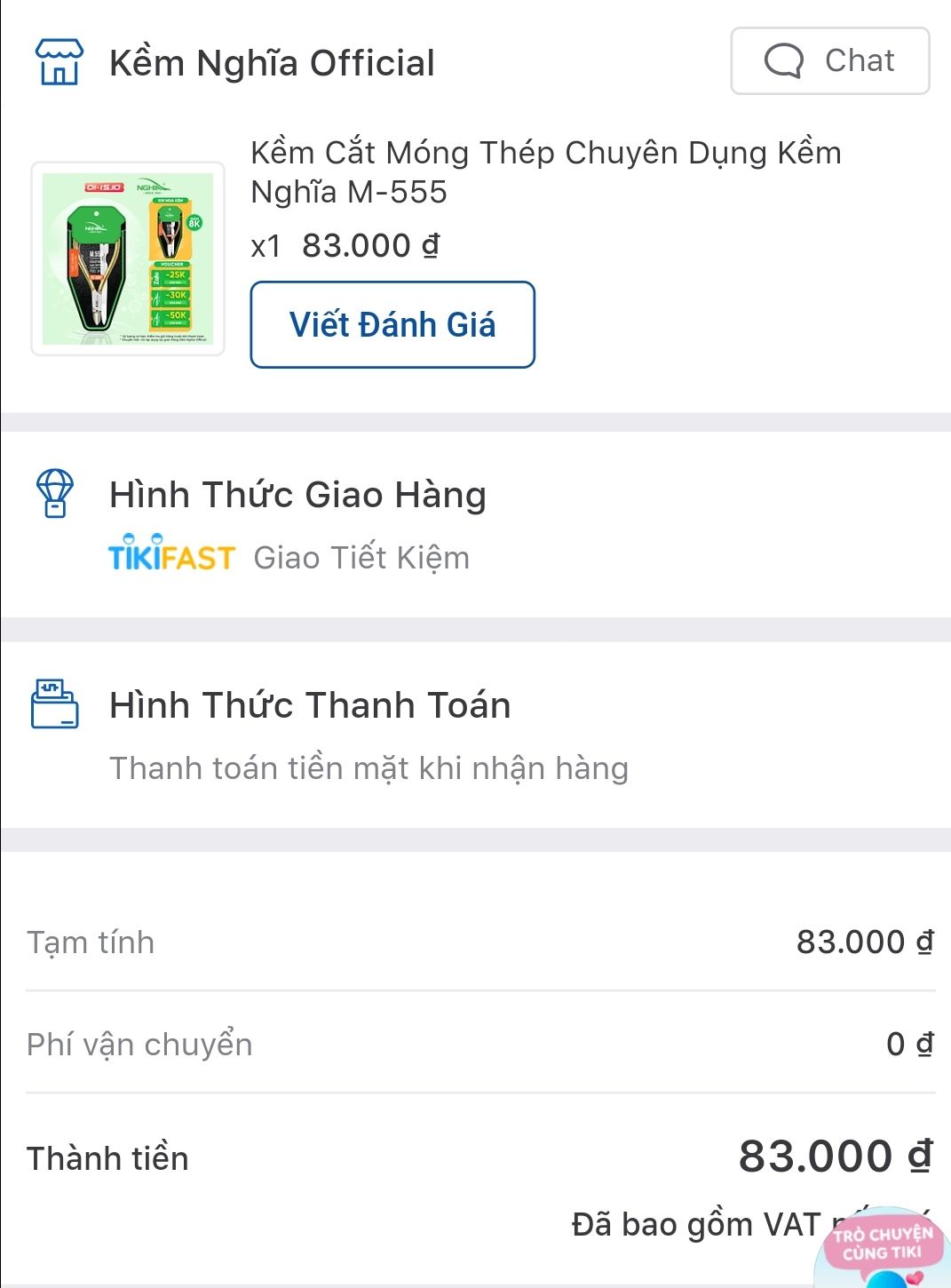Expand the Hình Thức Thanh Toán section

tap(310, 705)
